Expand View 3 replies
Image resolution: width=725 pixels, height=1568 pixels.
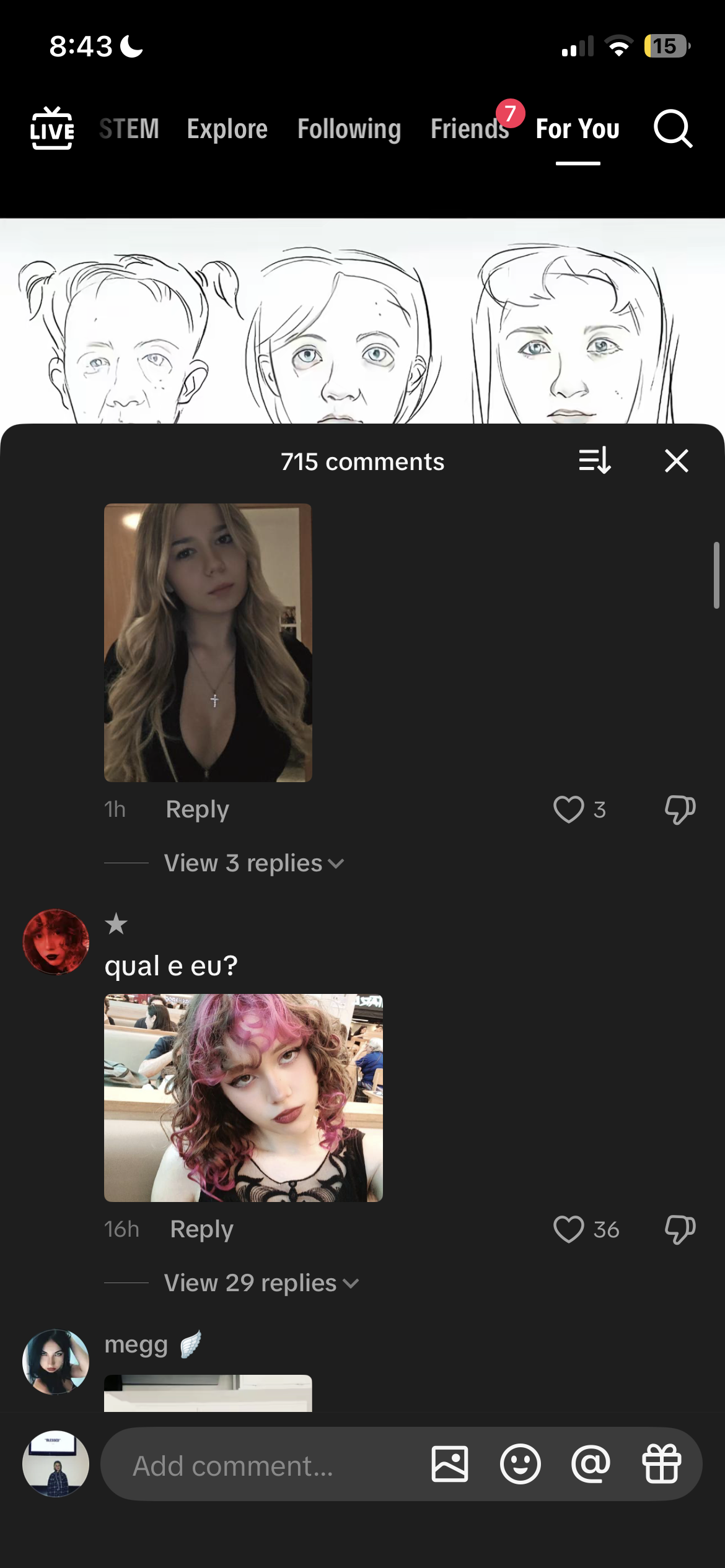(253, 863)
